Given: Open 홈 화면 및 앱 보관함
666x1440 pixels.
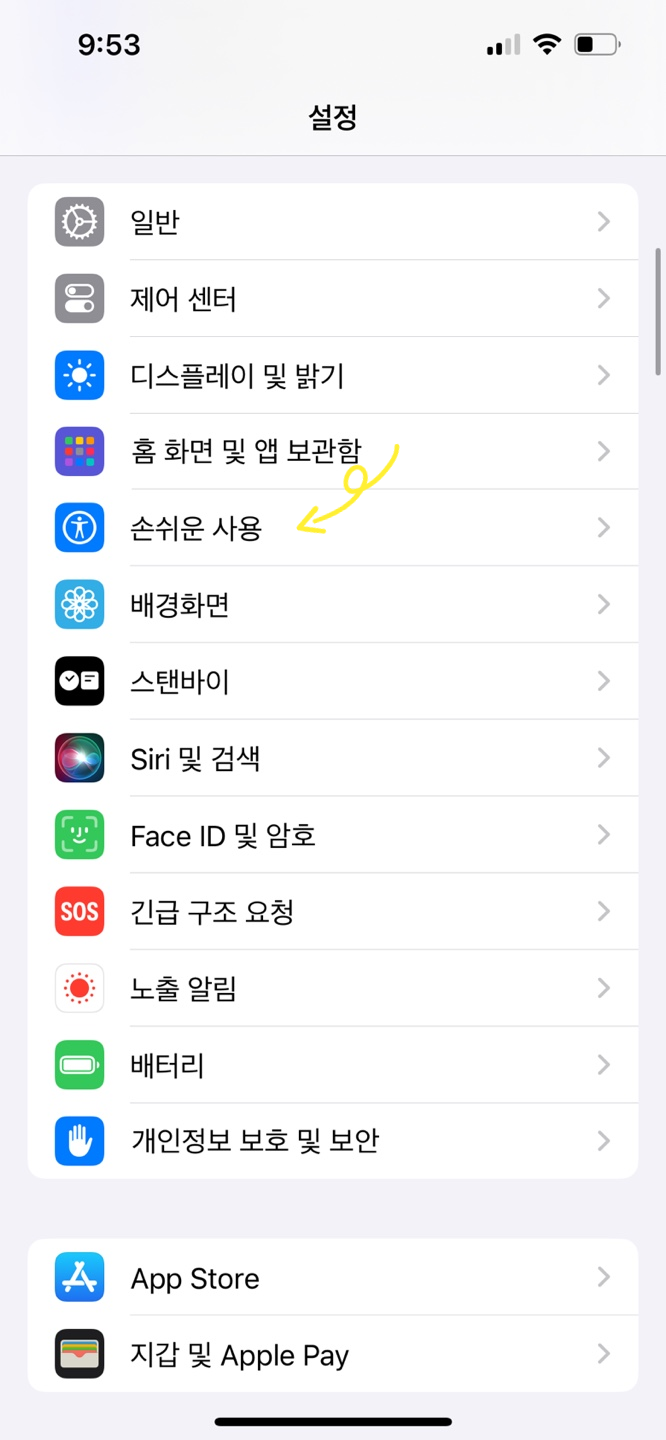Looking at the screenshot, I should [x=332, y=451].
